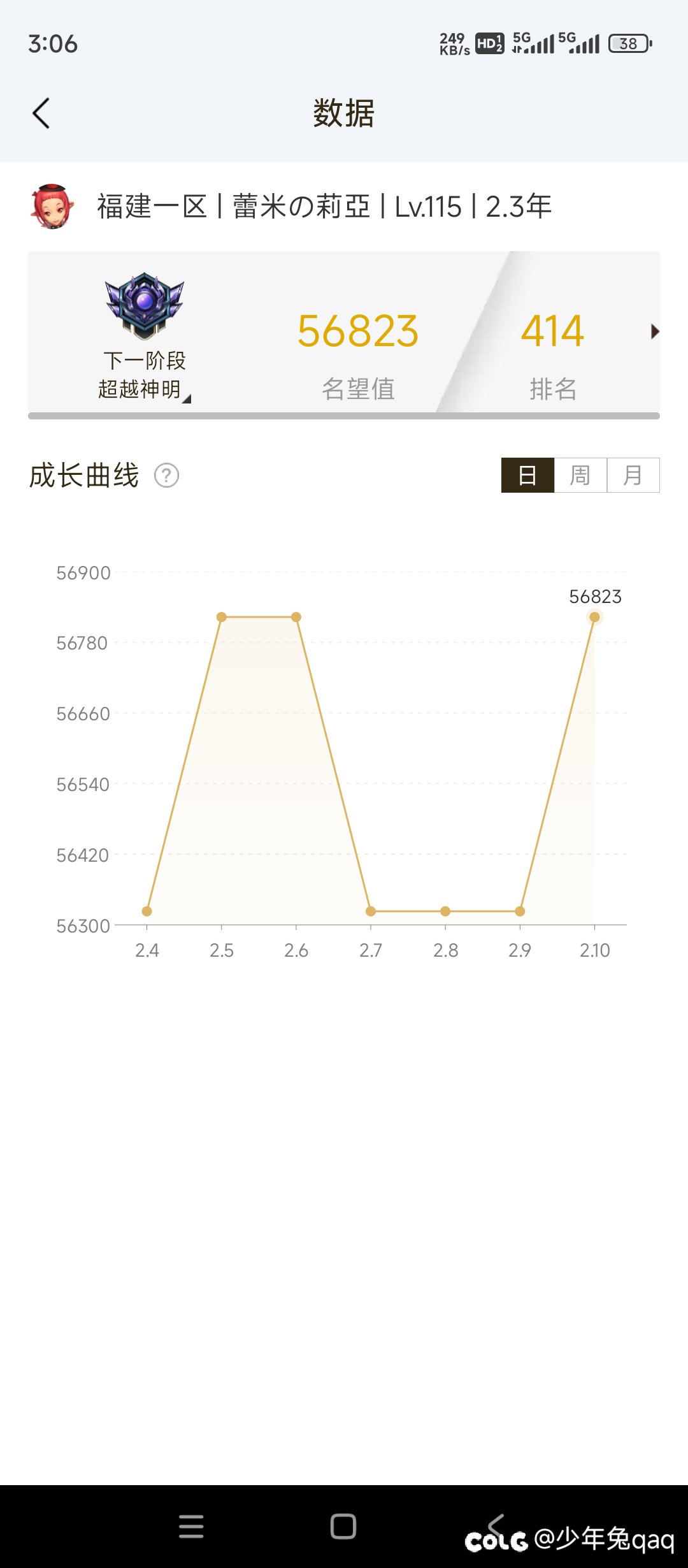Image resolution: width=688 pixels, height=1568 pixels.
Task: Open the 414 排名 ranking details
Action: click(554, 354)
